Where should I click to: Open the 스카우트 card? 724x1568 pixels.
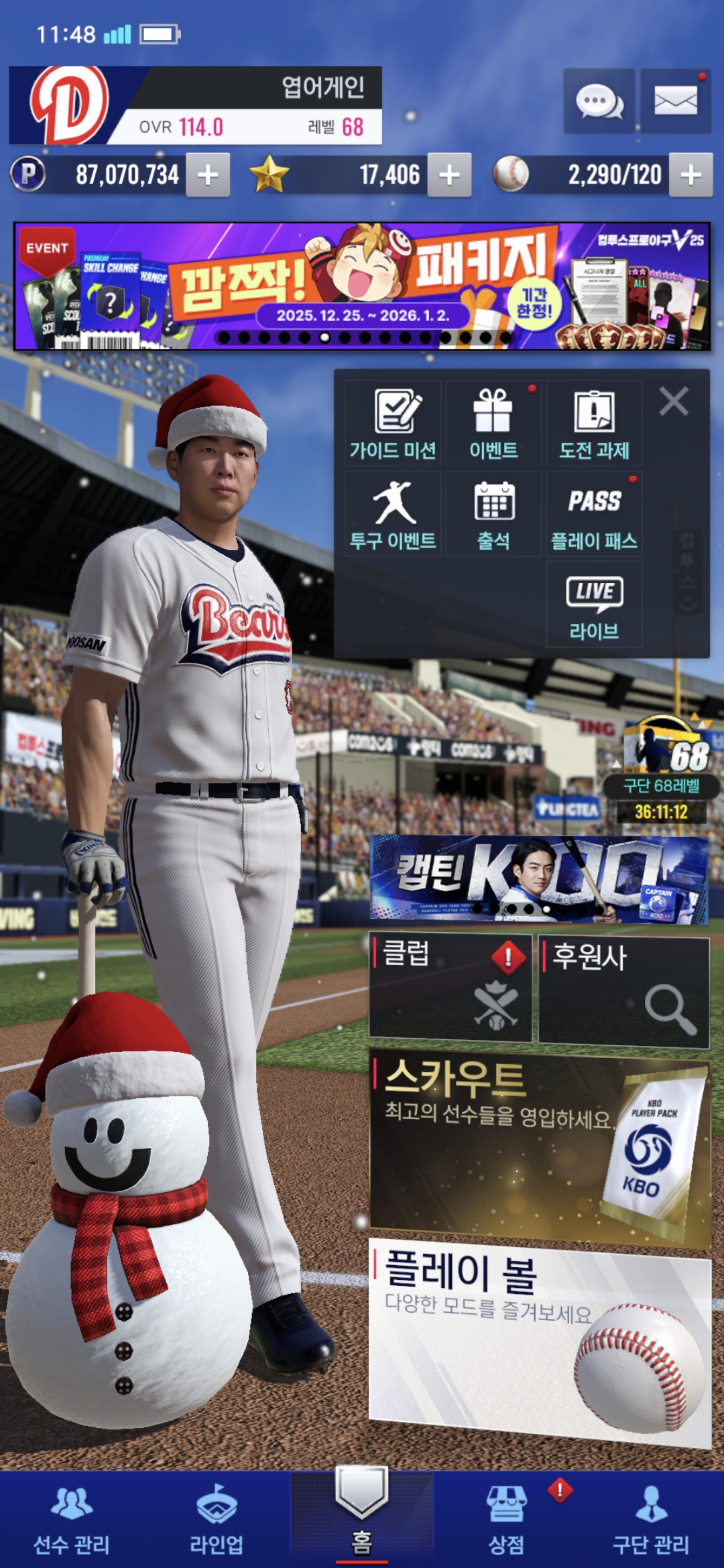(540, 1146)
